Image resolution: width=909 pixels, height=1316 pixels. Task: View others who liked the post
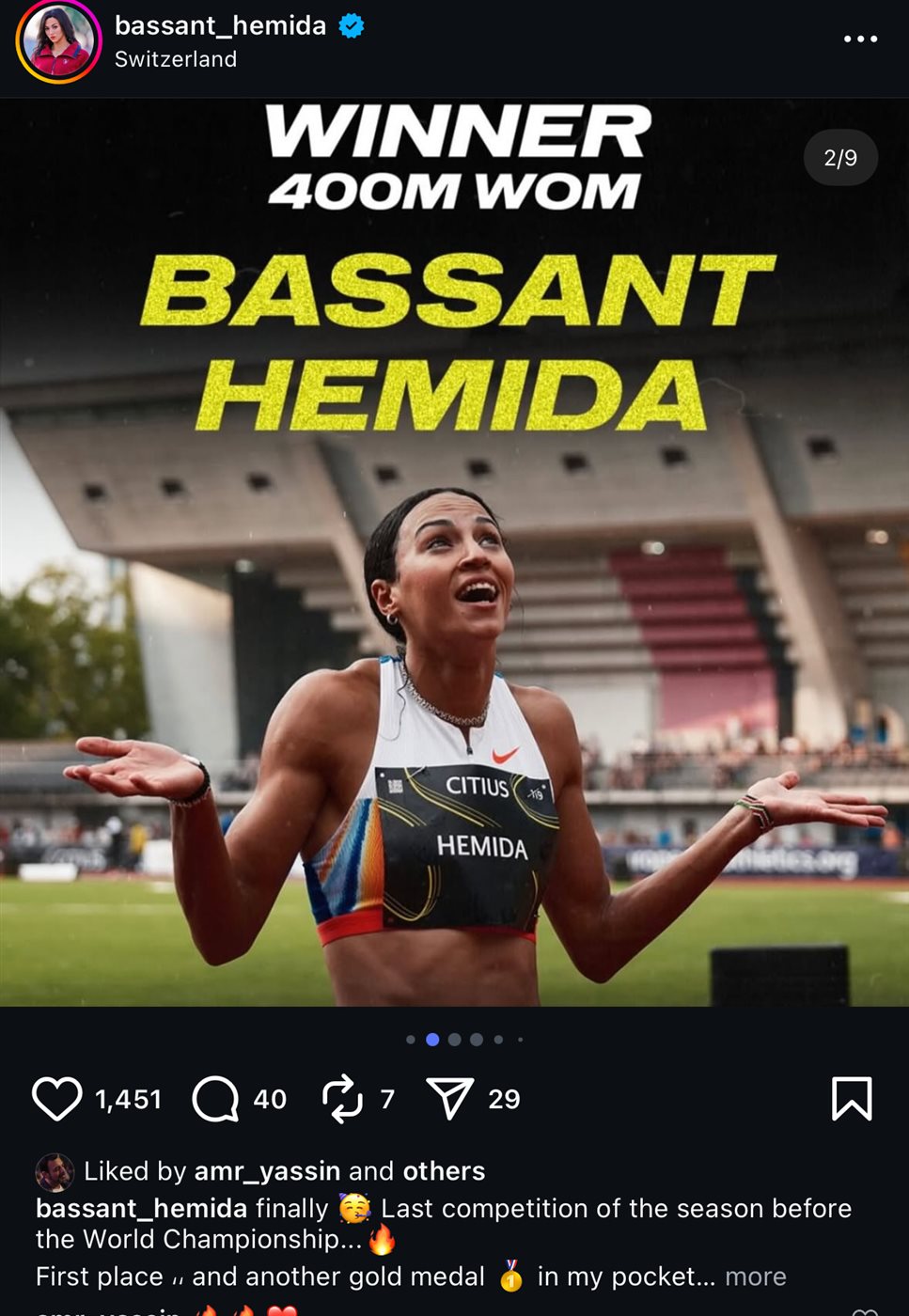444,1171
